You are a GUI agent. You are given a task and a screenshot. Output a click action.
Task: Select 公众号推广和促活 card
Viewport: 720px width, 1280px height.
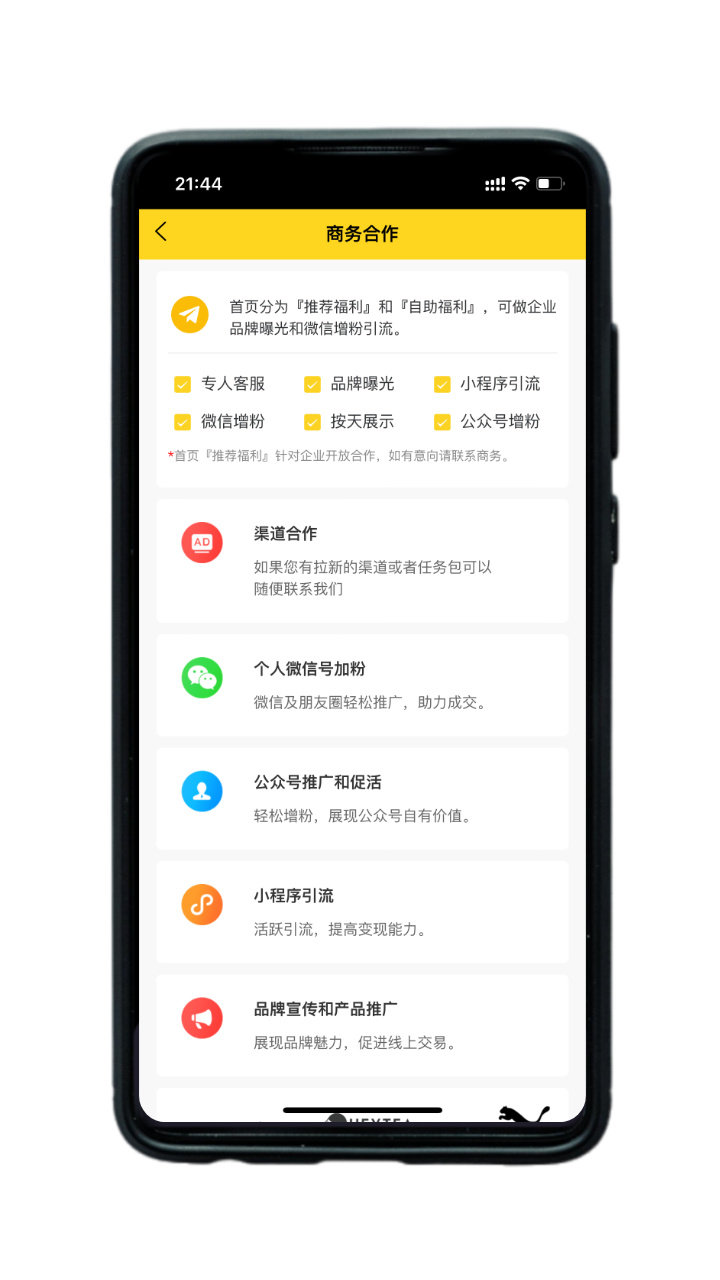pyautogui.click(x=362, y=798)
